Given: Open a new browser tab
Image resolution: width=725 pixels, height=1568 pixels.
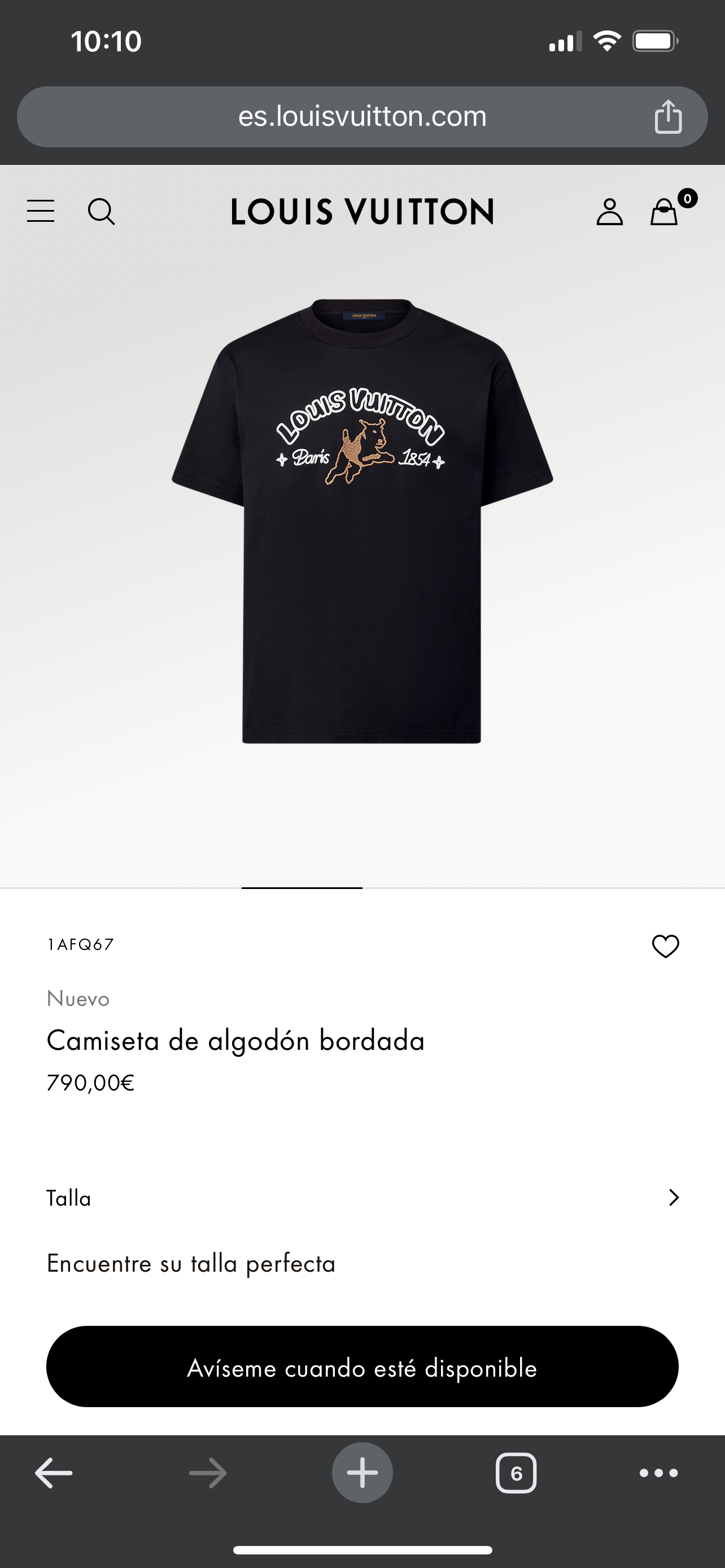Looking at the screenshot, I should pyautogui.click(x=362, y=1473).
